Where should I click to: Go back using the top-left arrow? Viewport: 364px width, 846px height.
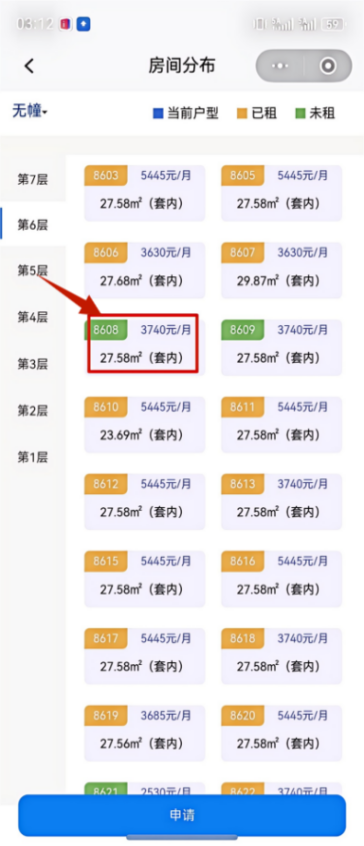pos(29,66)
